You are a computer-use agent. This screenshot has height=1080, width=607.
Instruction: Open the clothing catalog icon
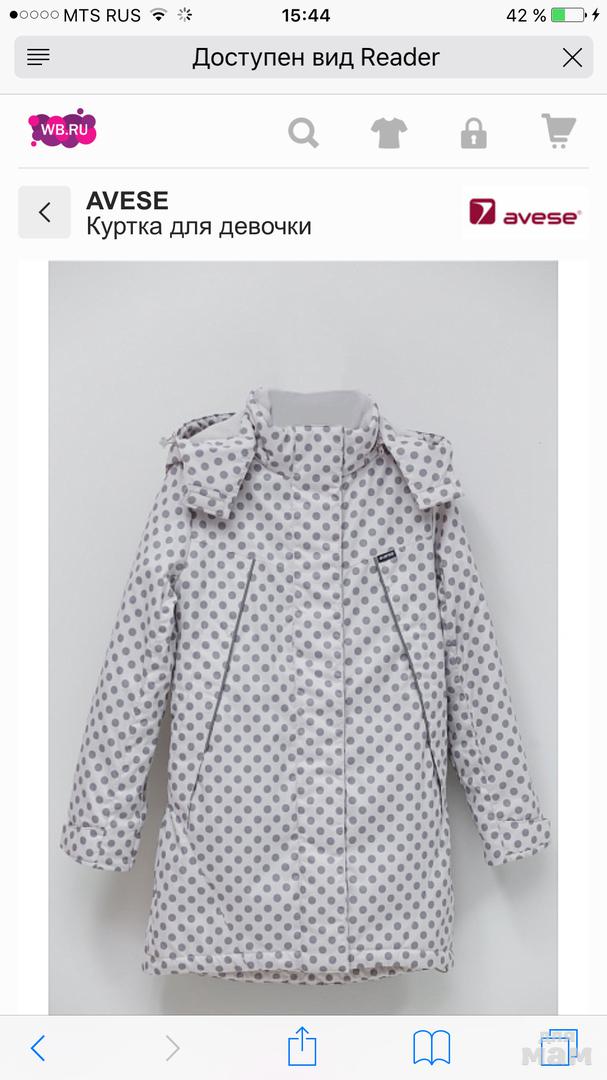click(x=386, y=131)
